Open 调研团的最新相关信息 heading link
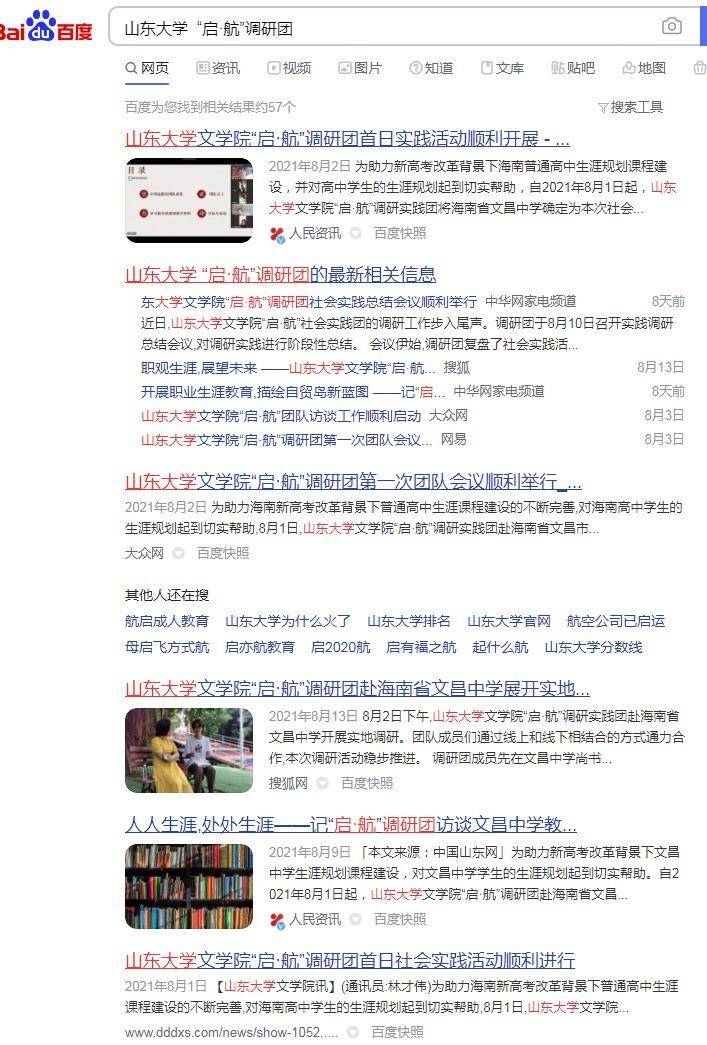Image resolution: width=707 pixels, height=1045 pixels. click(x=280, y=274)
